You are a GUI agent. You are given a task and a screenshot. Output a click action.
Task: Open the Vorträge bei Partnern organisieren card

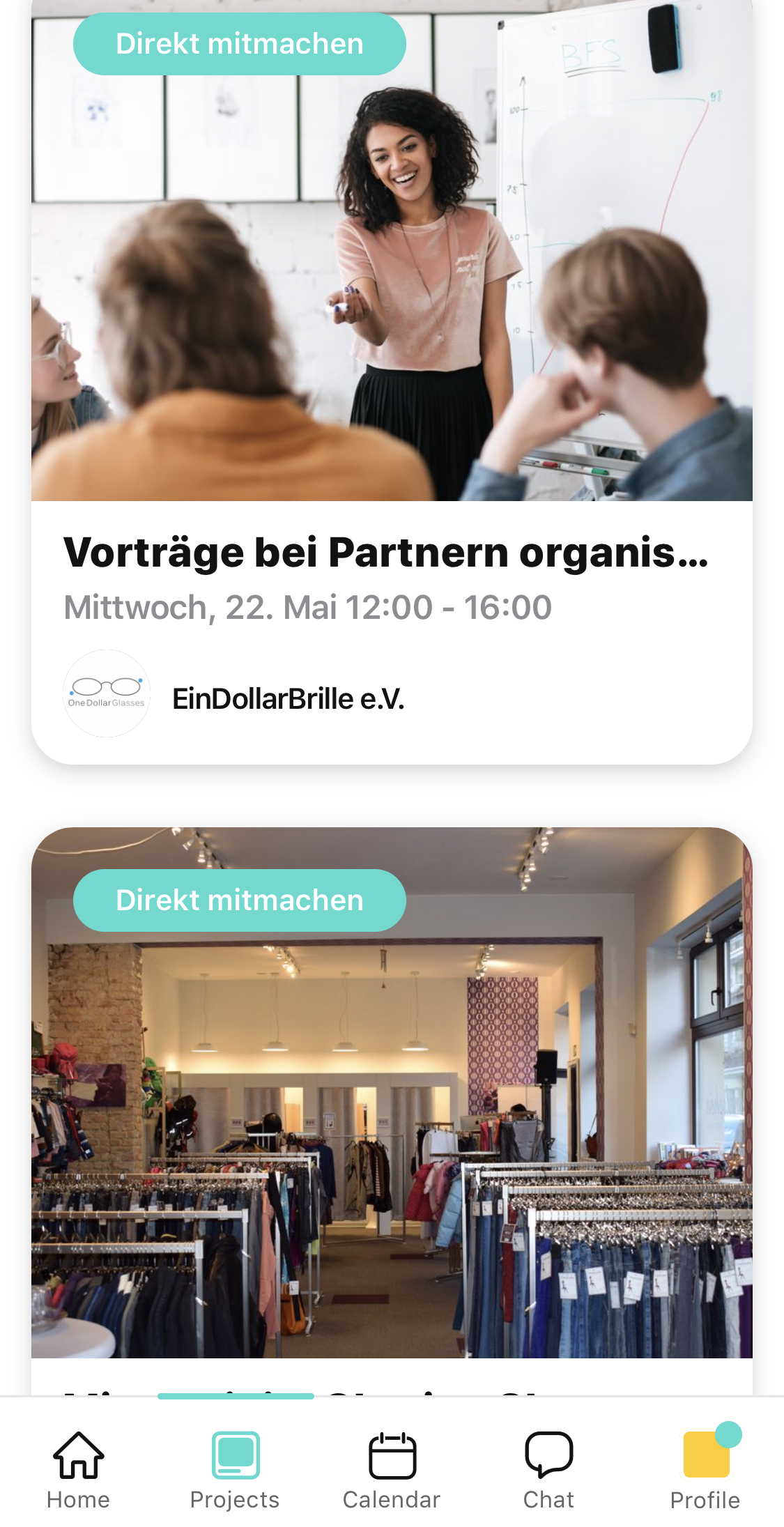click(392, 382)
